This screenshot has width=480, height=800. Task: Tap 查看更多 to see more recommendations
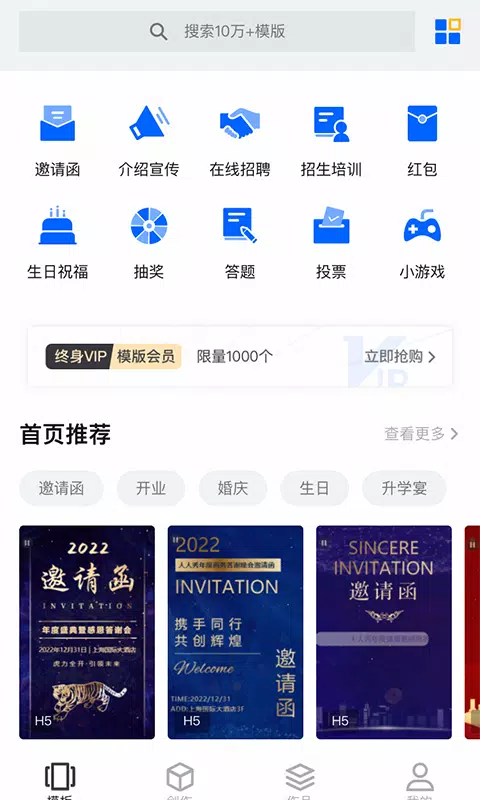(x=421, y=434)
